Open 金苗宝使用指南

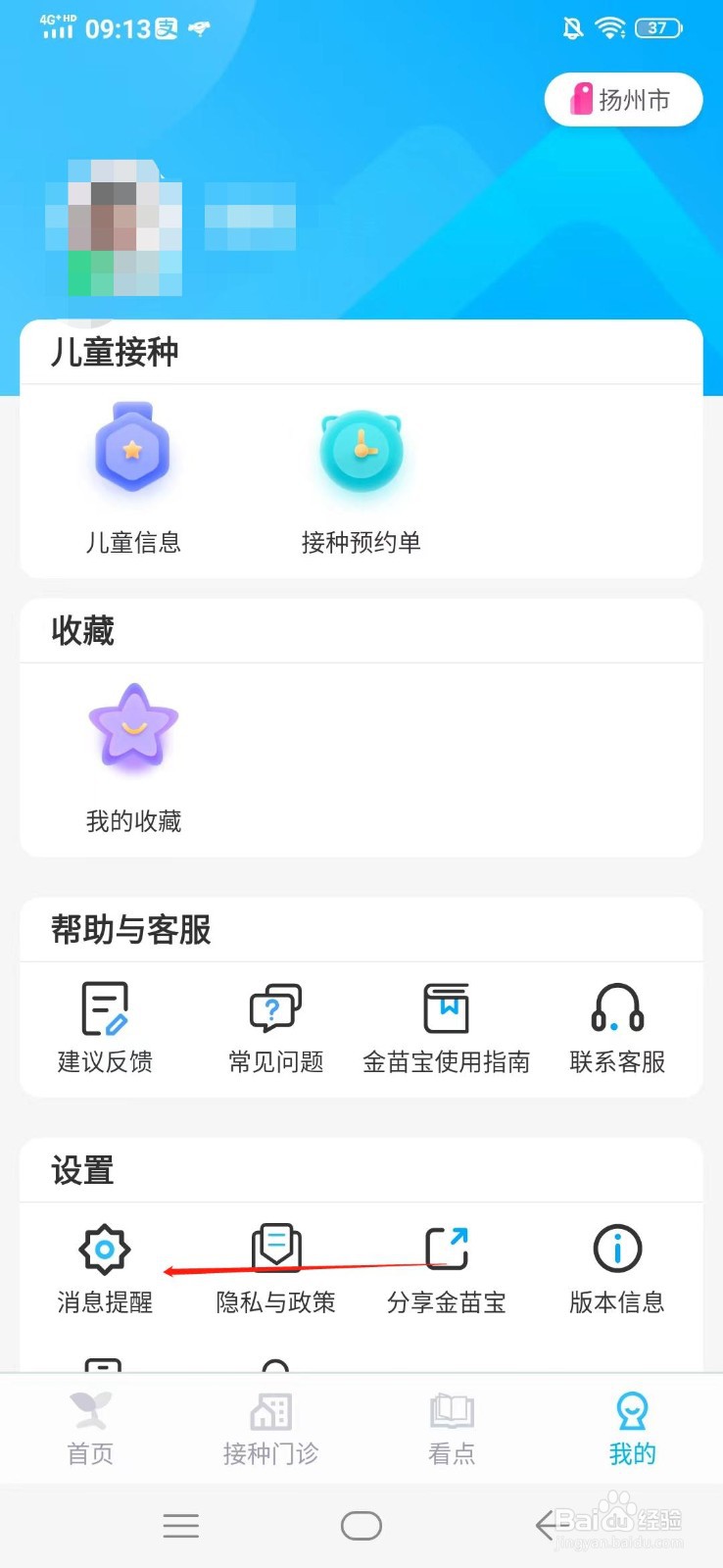coord(446,1027)
